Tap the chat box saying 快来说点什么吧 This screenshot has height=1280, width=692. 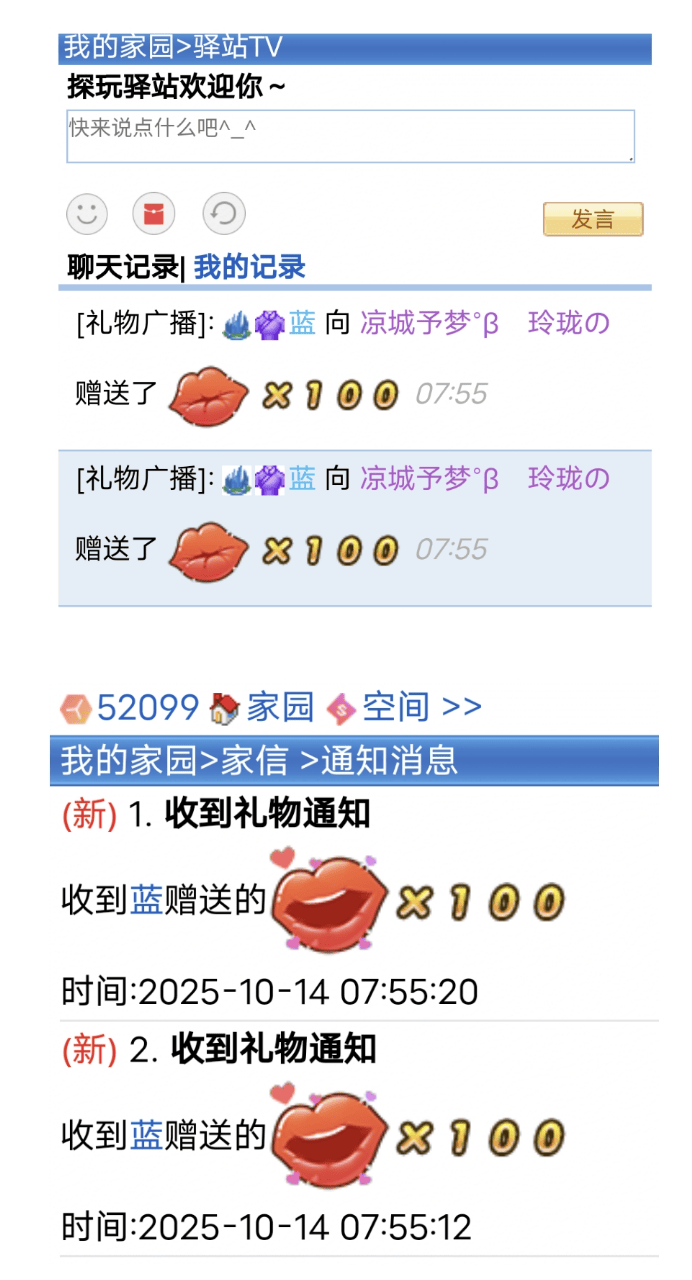coord(350,136)
